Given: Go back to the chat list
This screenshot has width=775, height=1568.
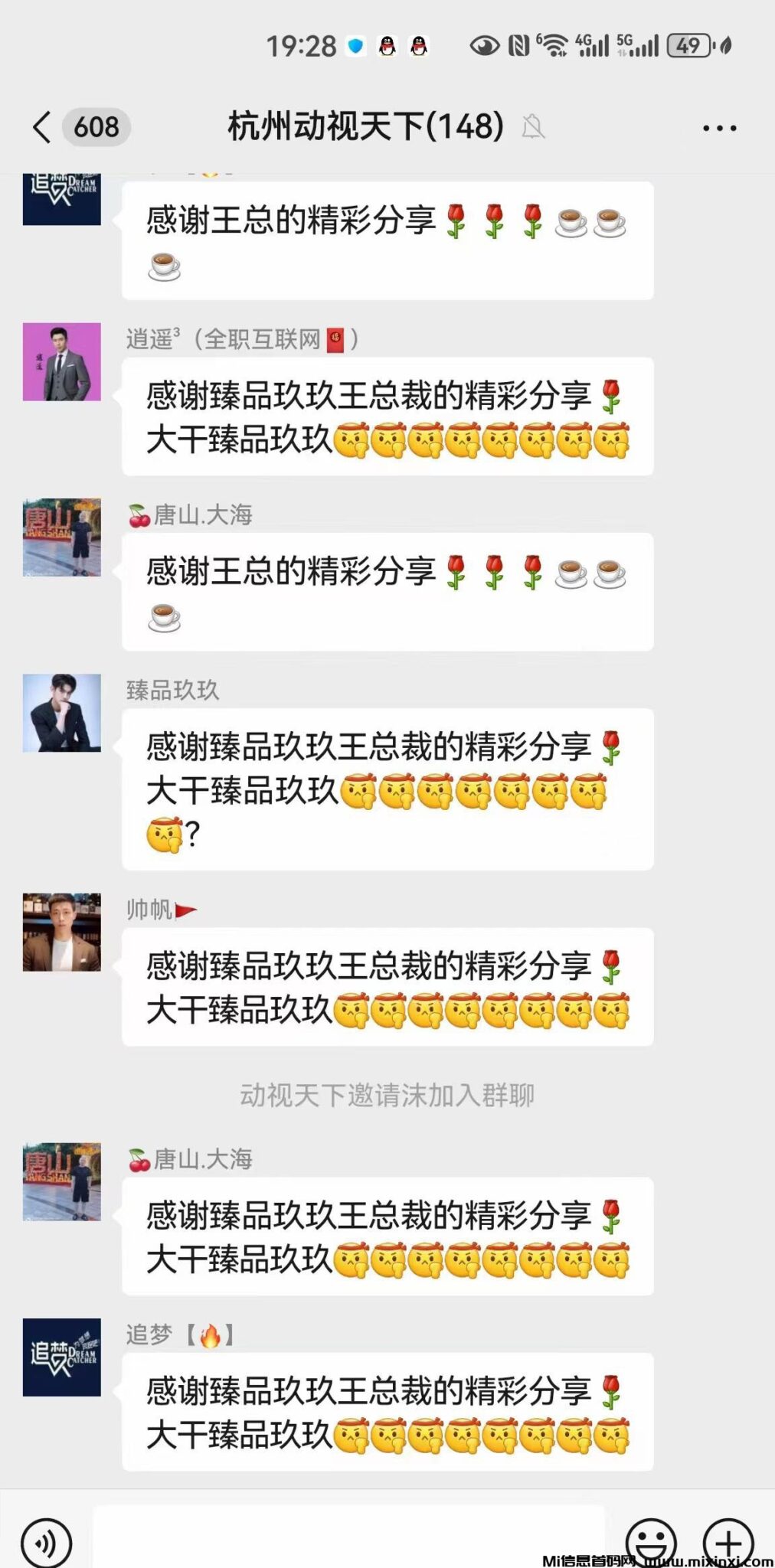Looking at the screenshot, I should [x=43, y=127].
